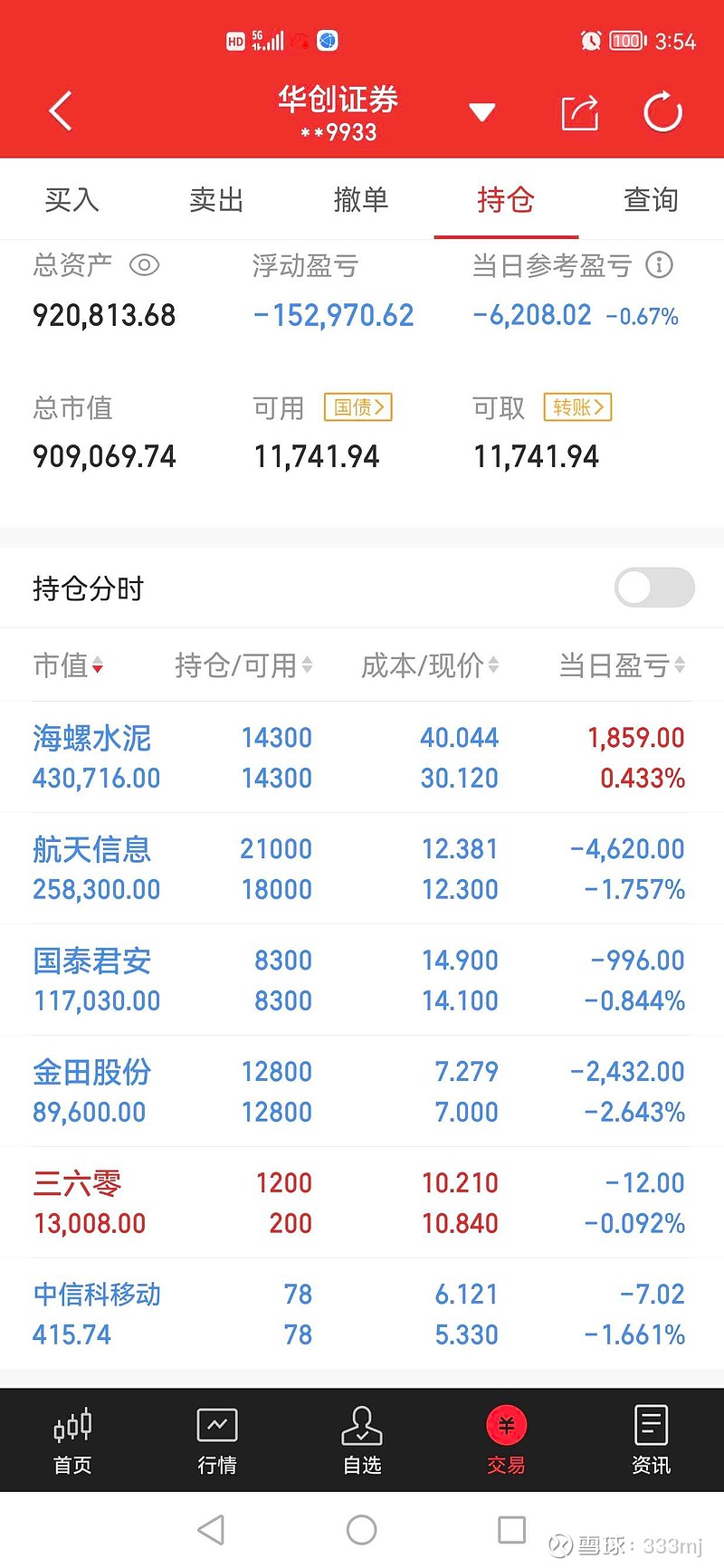The height and width of the screenshot is (1568, 724).
Task: Refresh the account data
Action: [662, 112]
